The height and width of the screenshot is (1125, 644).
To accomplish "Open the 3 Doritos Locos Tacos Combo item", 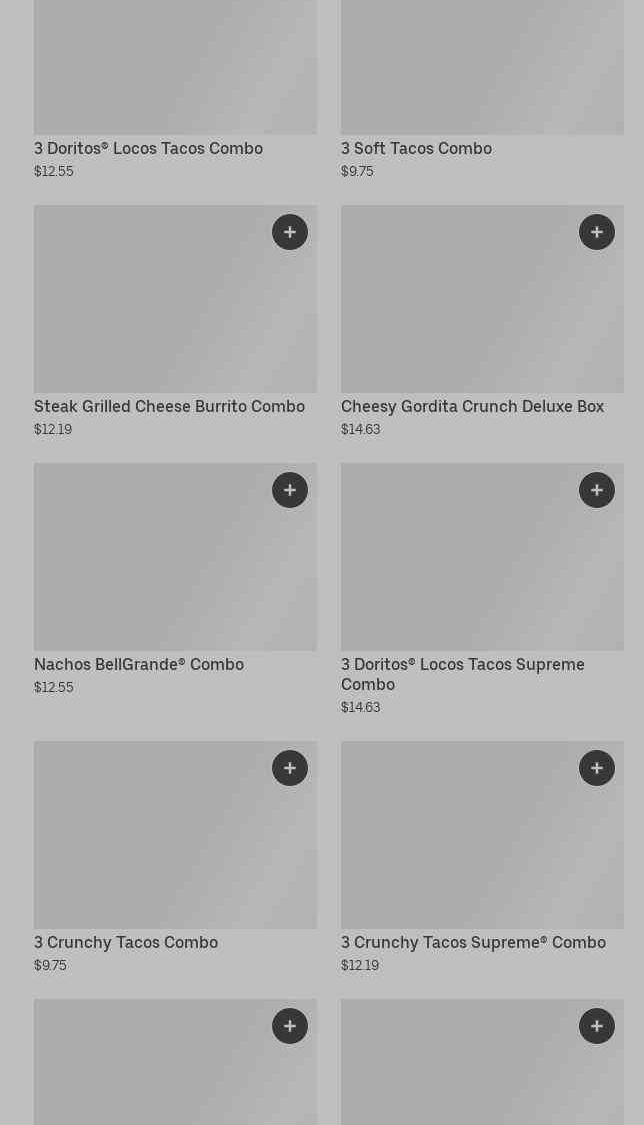I will coord(148,149).
